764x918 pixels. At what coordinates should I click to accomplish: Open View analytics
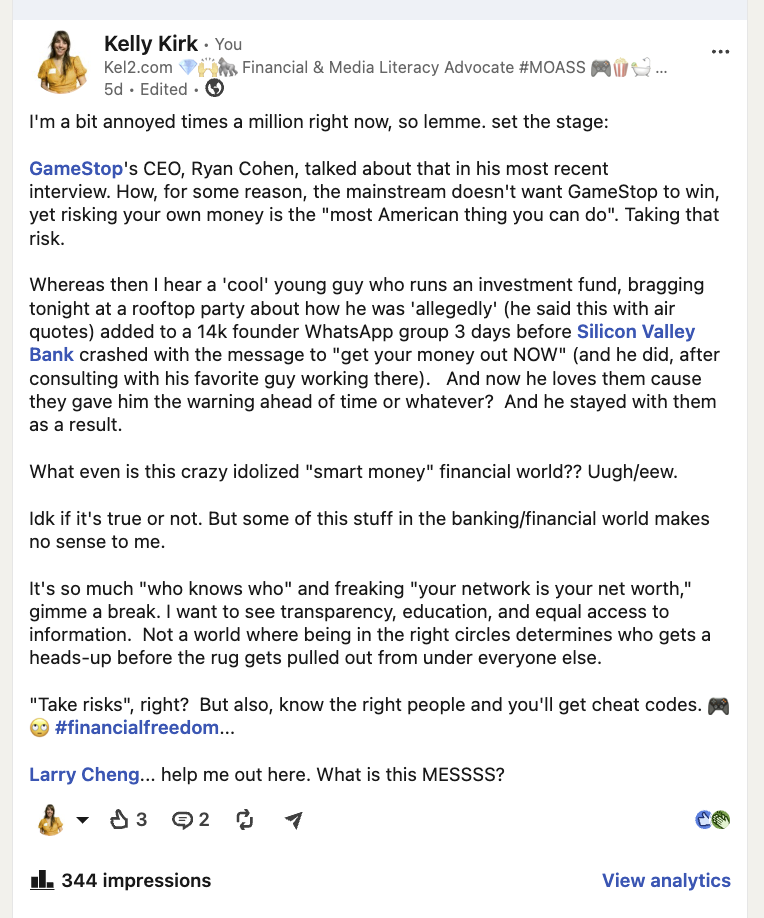point(666,881)
